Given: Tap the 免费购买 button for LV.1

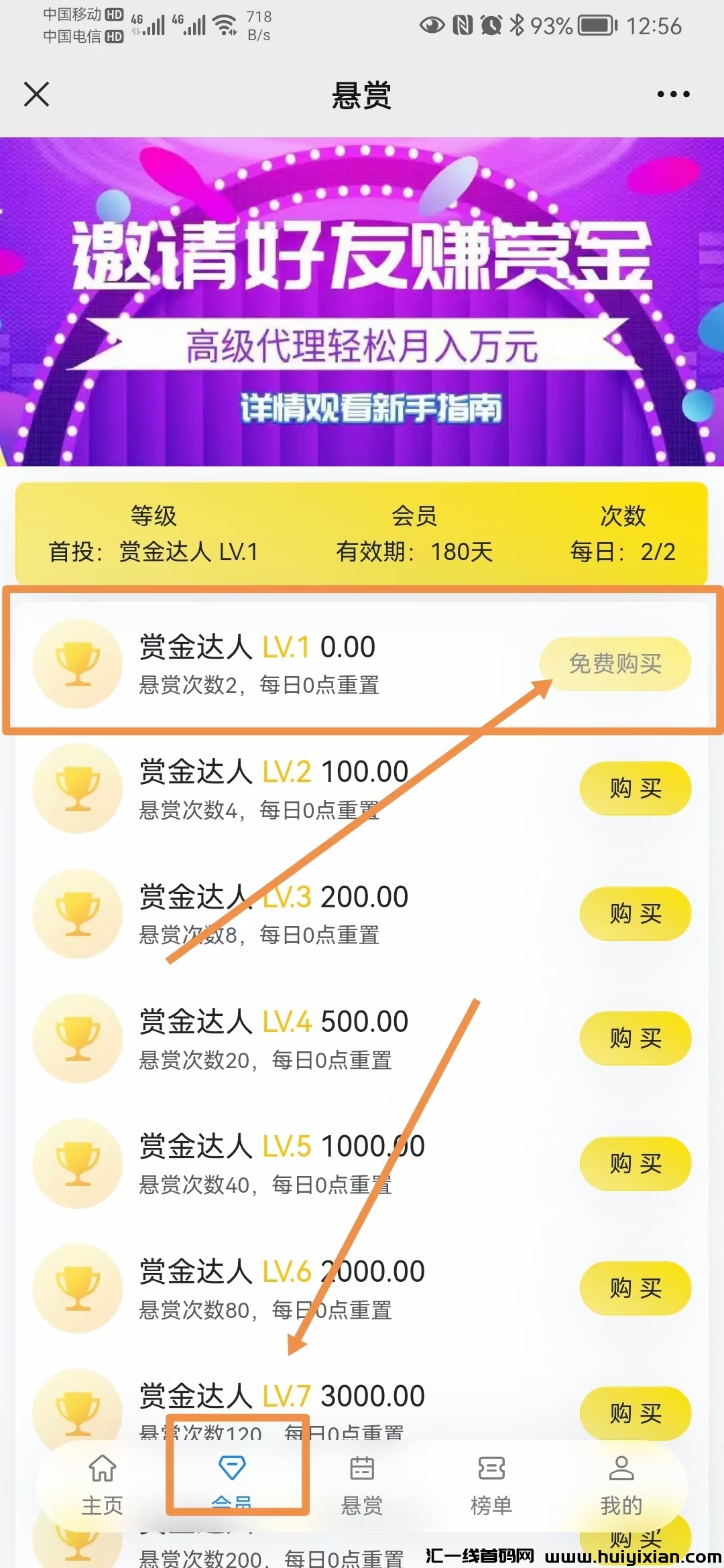Looking at the screenshot, I should [x=615, y=663].
